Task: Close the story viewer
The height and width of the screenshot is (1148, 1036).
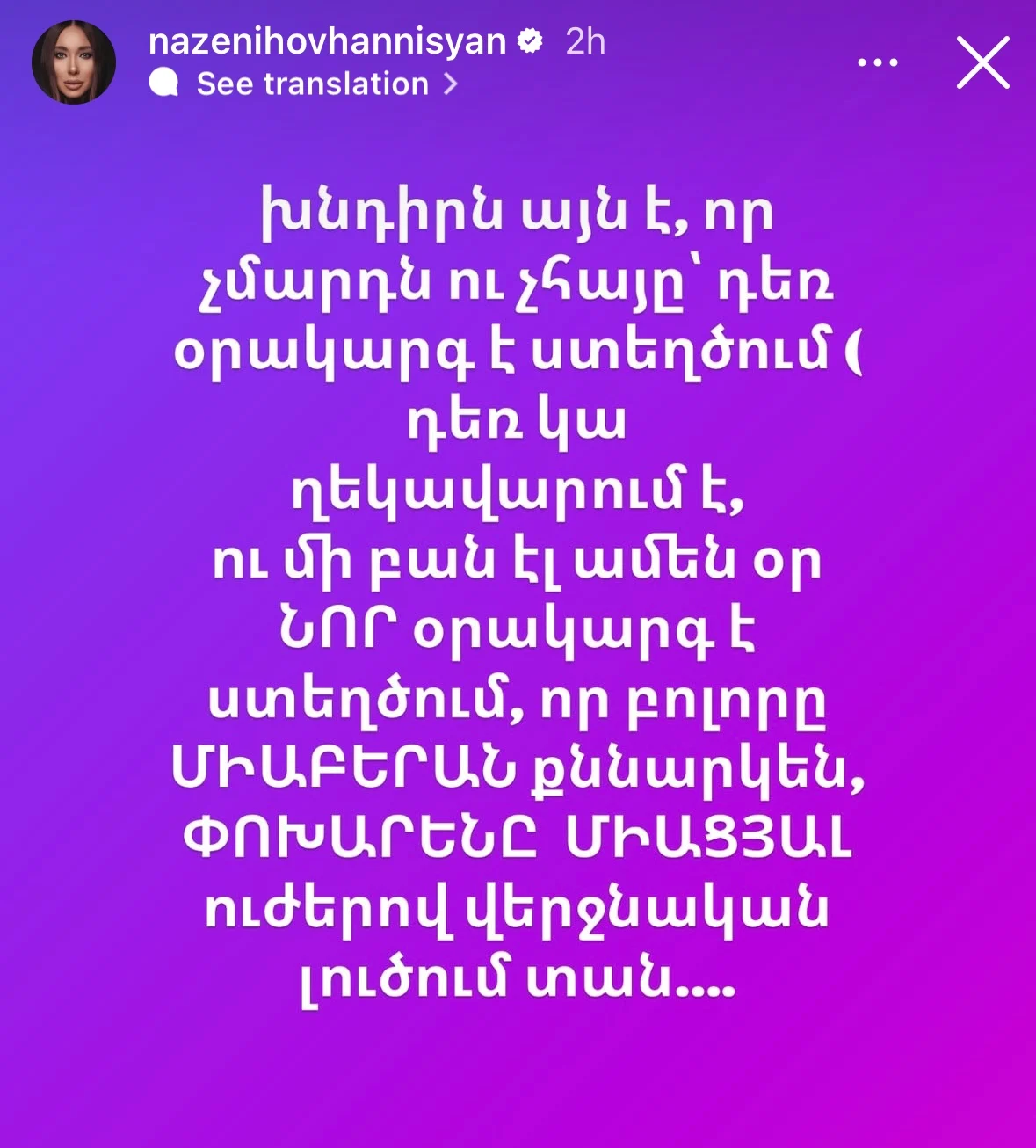Action: coord(982,62)
